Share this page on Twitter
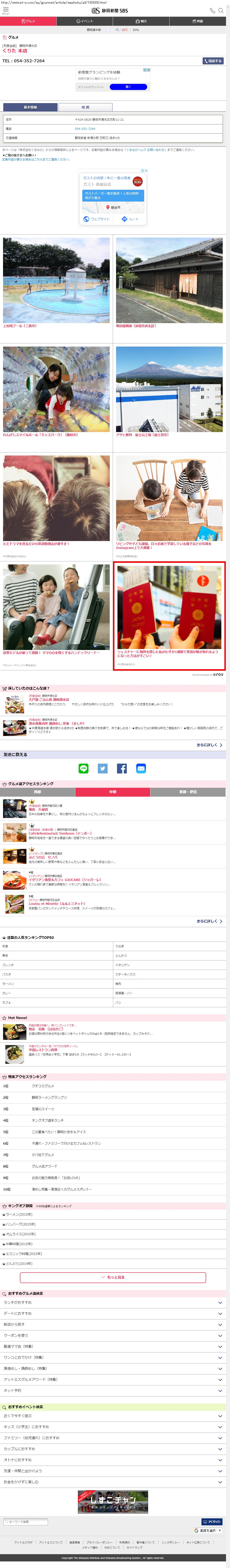Screen dimensions: 230x1568 coord(102,768)
